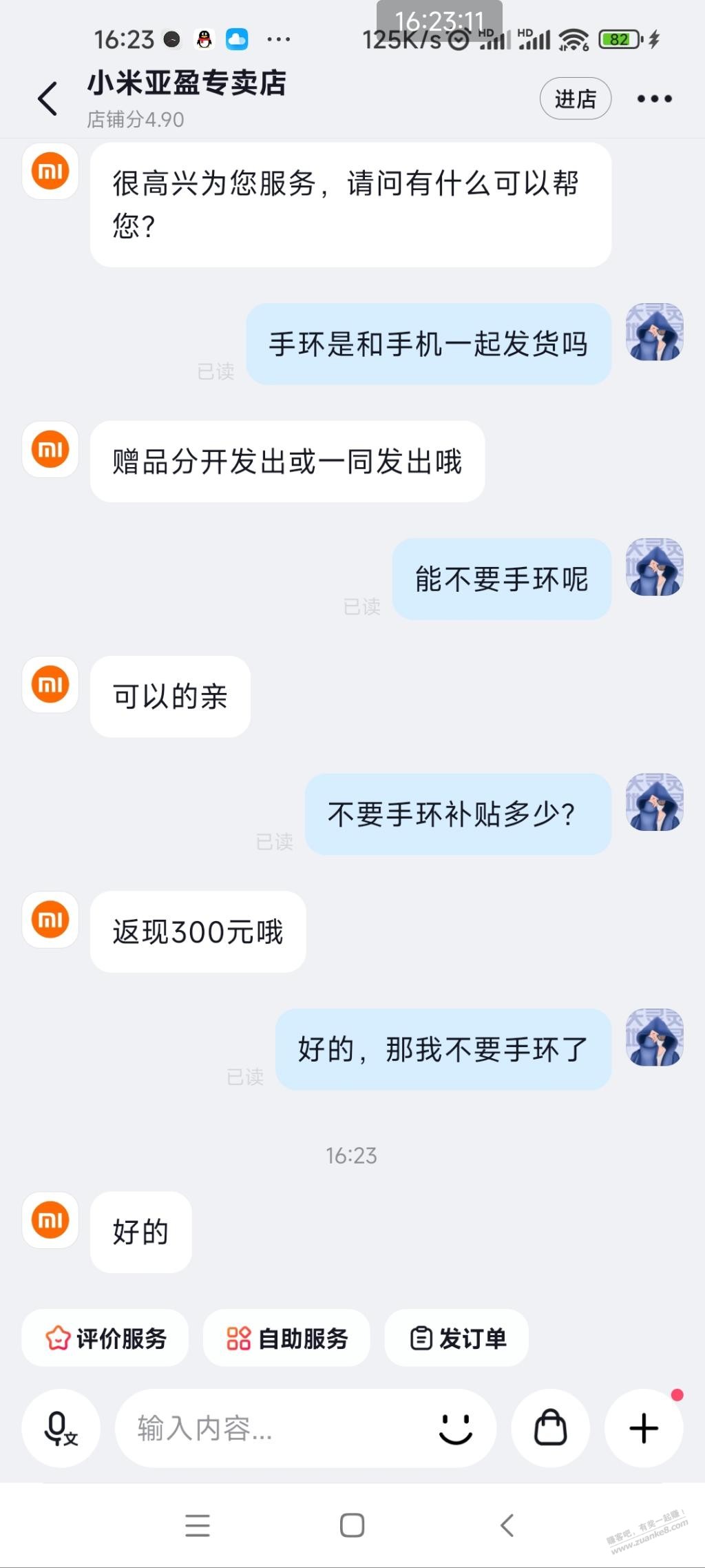Image resolution: width=705 pixels, height=1568 pixels.
Task: Expand the ellipsis next to cloud icon
Action: [278, 39]
